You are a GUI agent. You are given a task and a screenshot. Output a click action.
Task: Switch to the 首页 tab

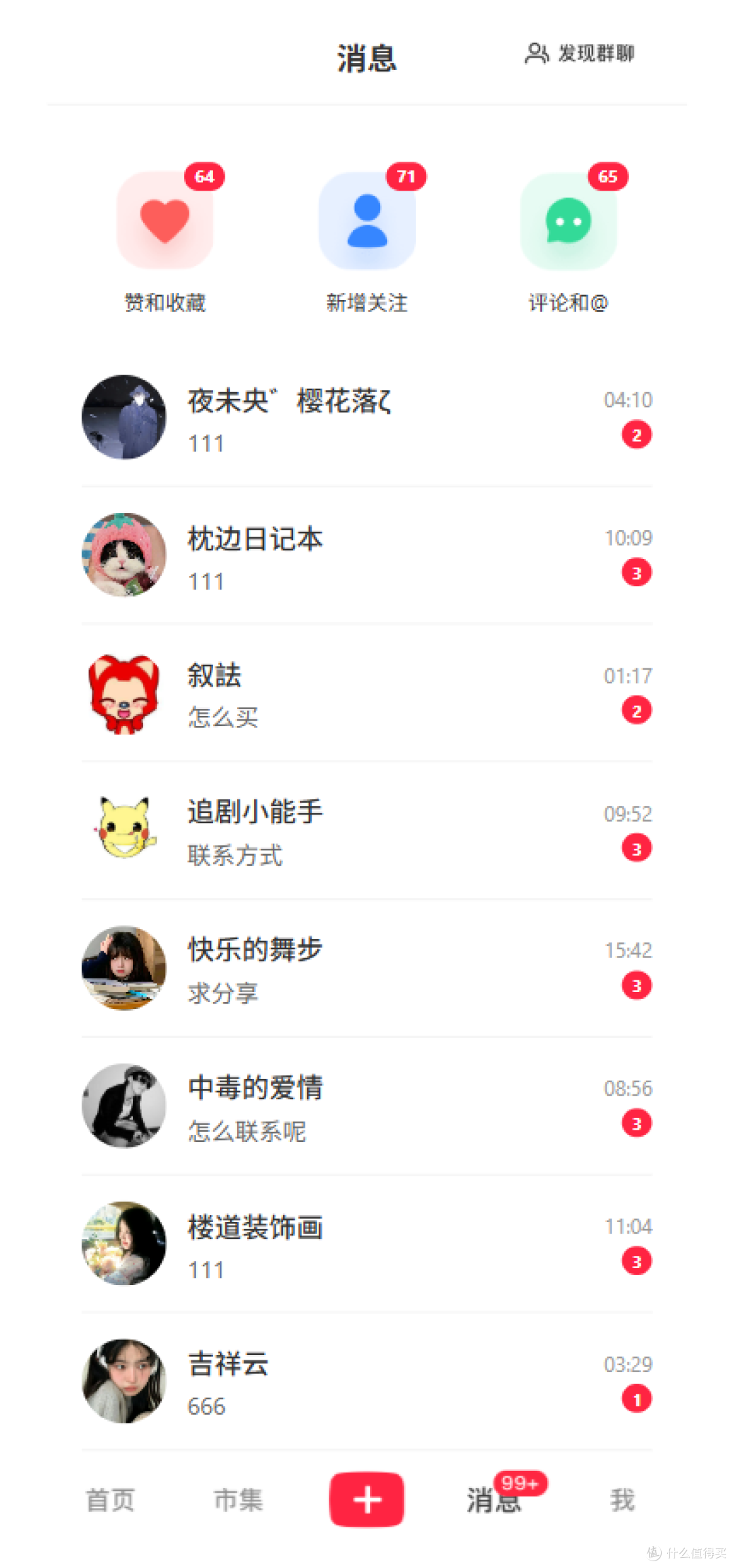[x=111, y=1500]
